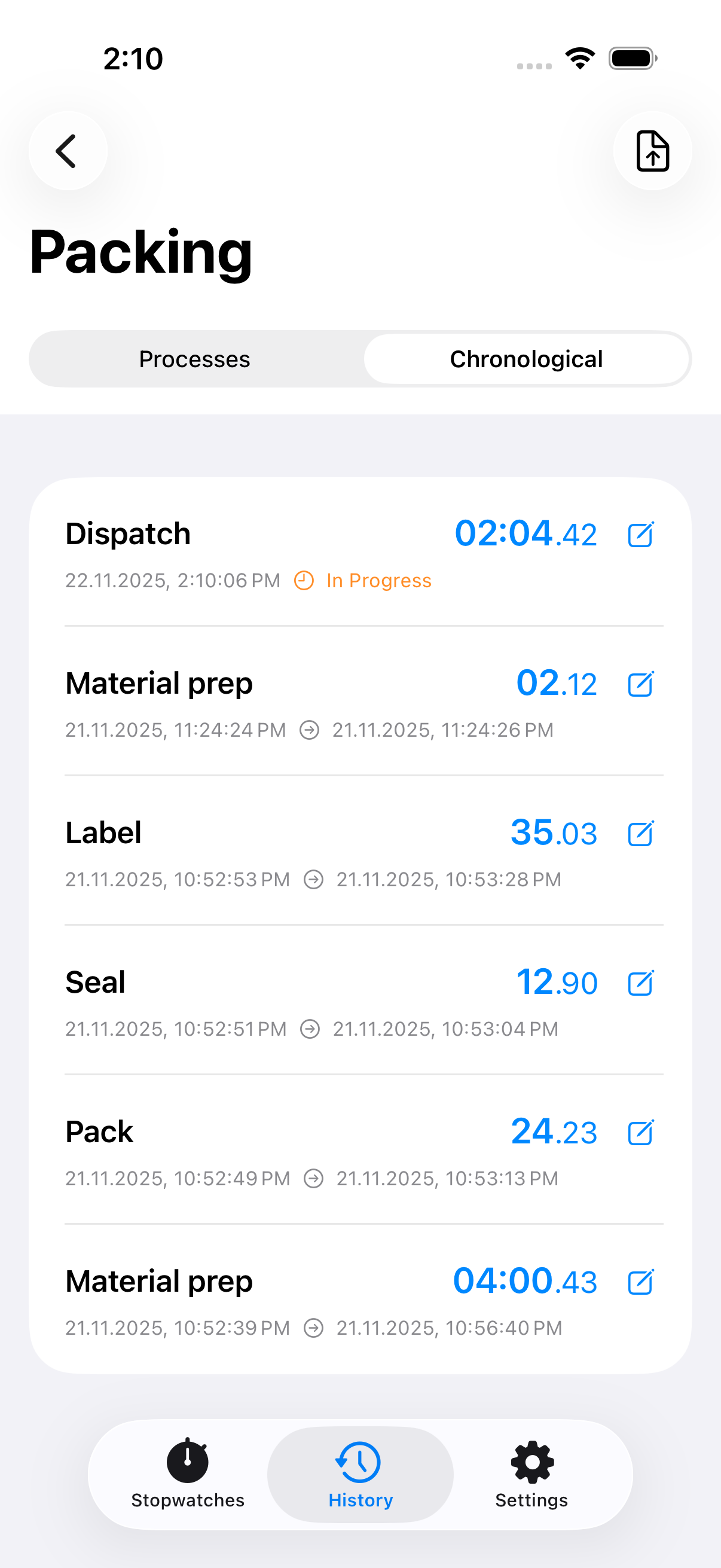This screenshot has width=721, height=1568.
Task: Tap the Dispatch running timer value 02:04.42
Action: click(x=527, y=533)
